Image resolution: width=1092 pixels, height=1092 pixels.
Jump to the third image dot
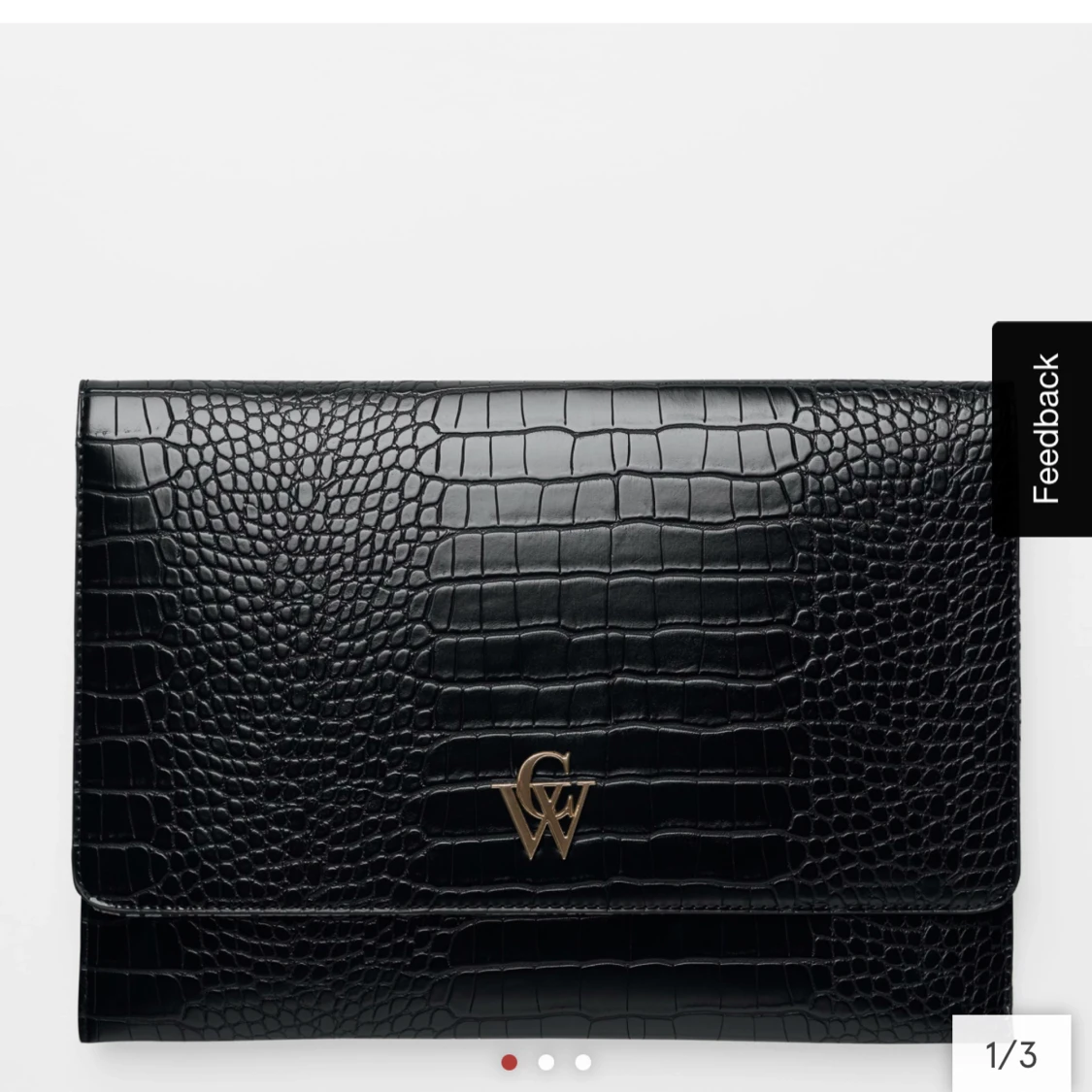(x=583, y=1062)
